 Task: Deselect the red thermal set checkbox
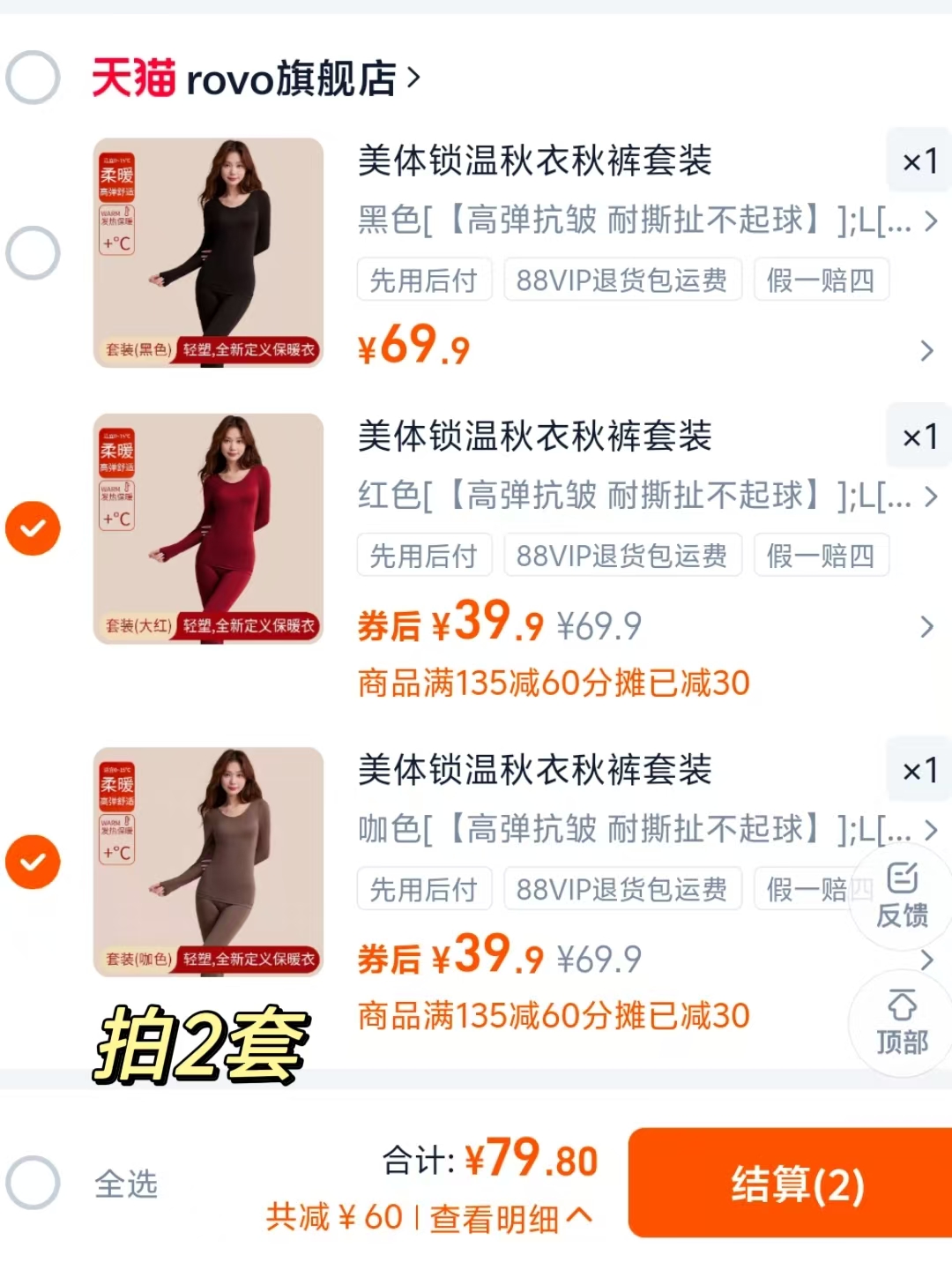(33, 528)
